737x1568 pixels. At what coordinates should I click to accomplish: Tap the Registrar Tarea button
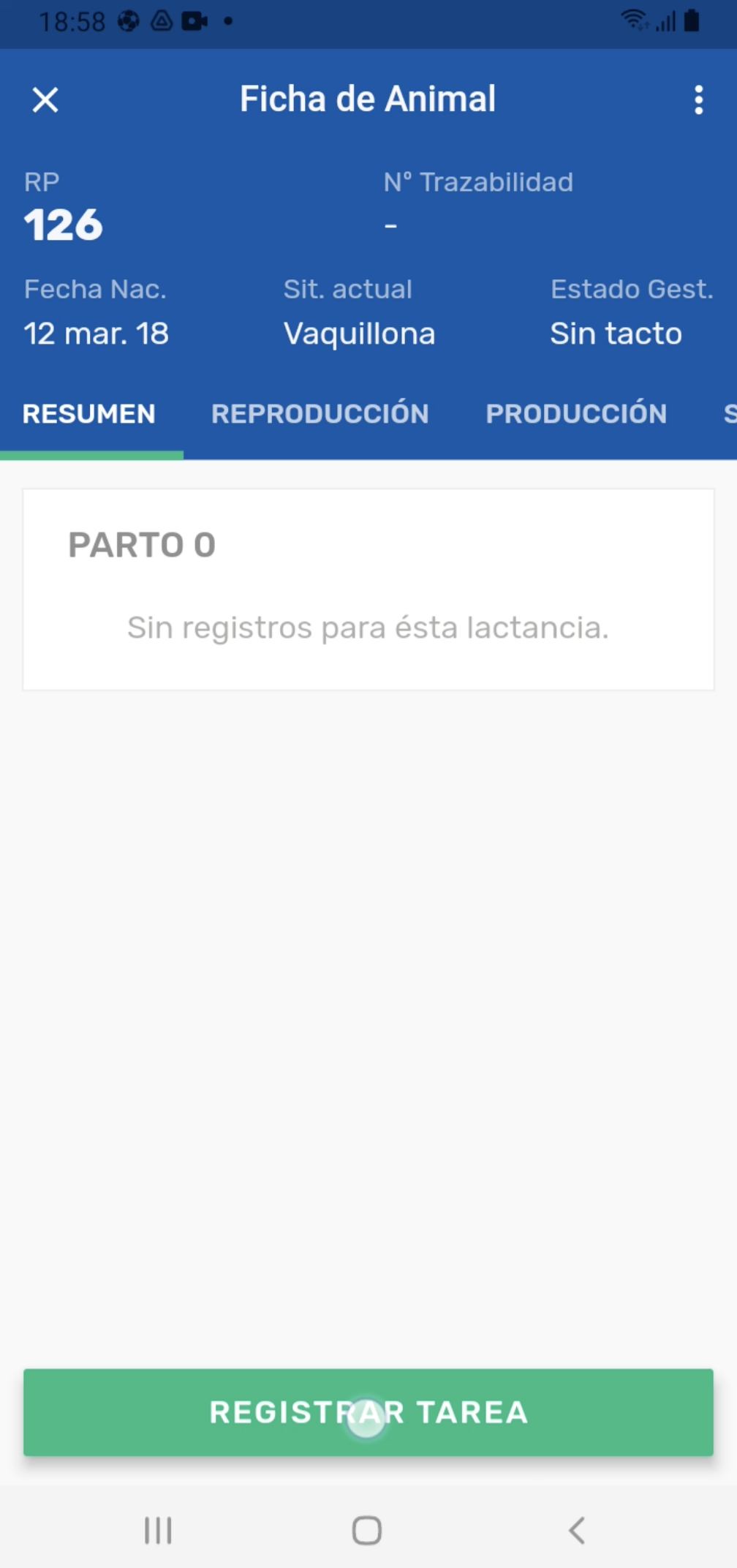pyautogui.click(x=368, y=1412)
